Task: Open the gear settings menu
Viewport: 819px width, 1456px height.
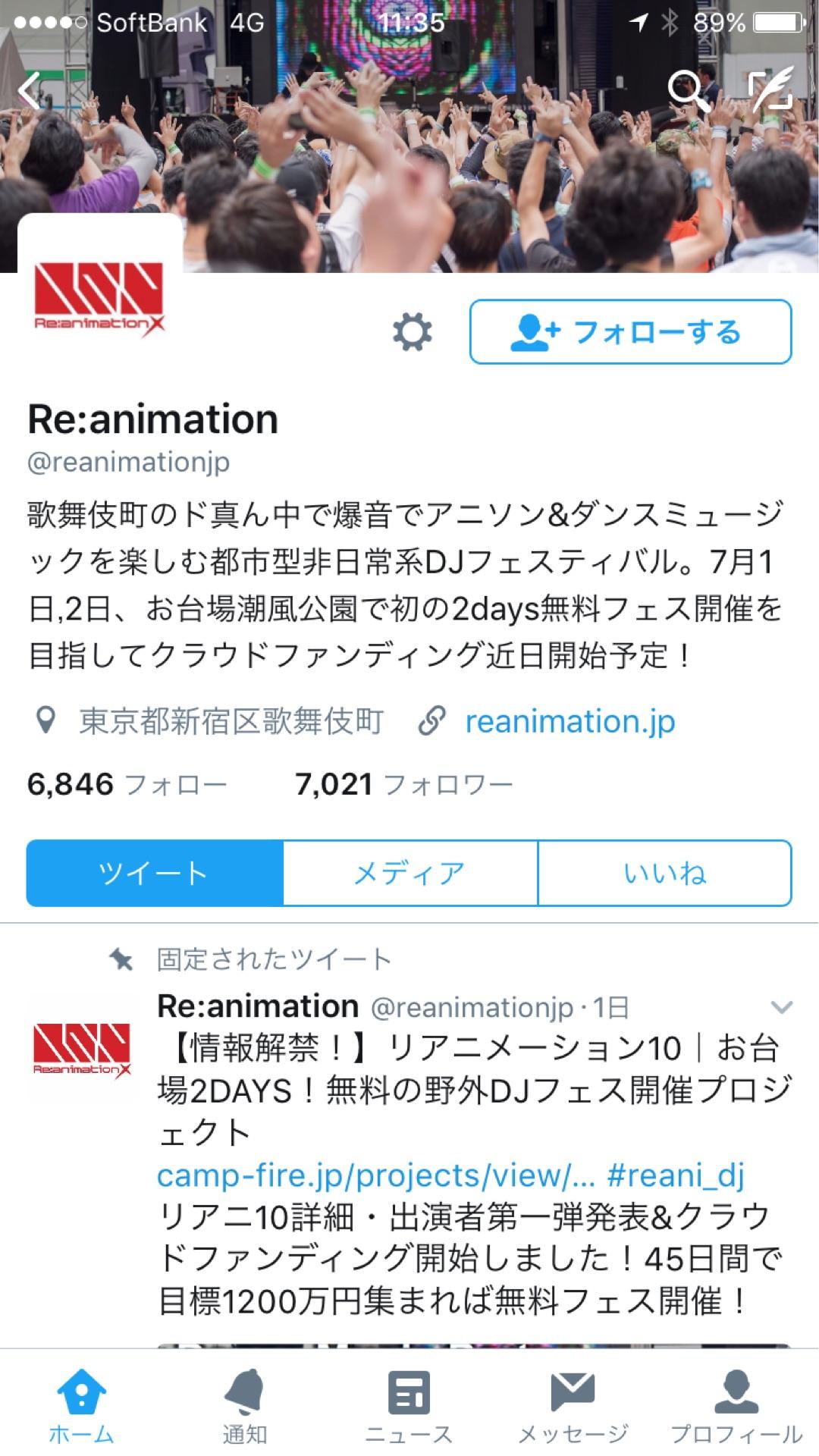Action: point(412,332)
